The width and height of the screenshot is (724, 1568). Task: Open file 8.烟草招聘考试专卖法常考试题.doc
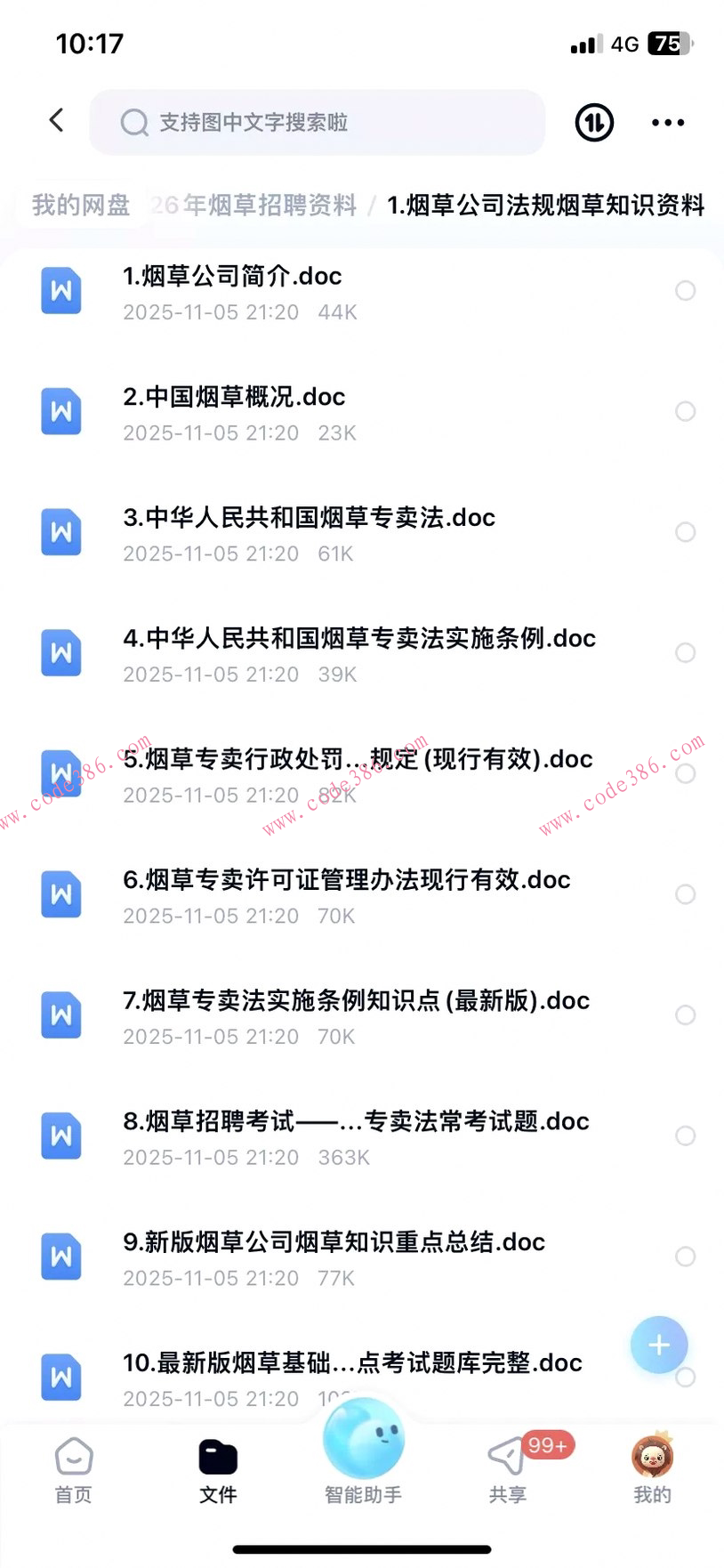point(355,1121)
